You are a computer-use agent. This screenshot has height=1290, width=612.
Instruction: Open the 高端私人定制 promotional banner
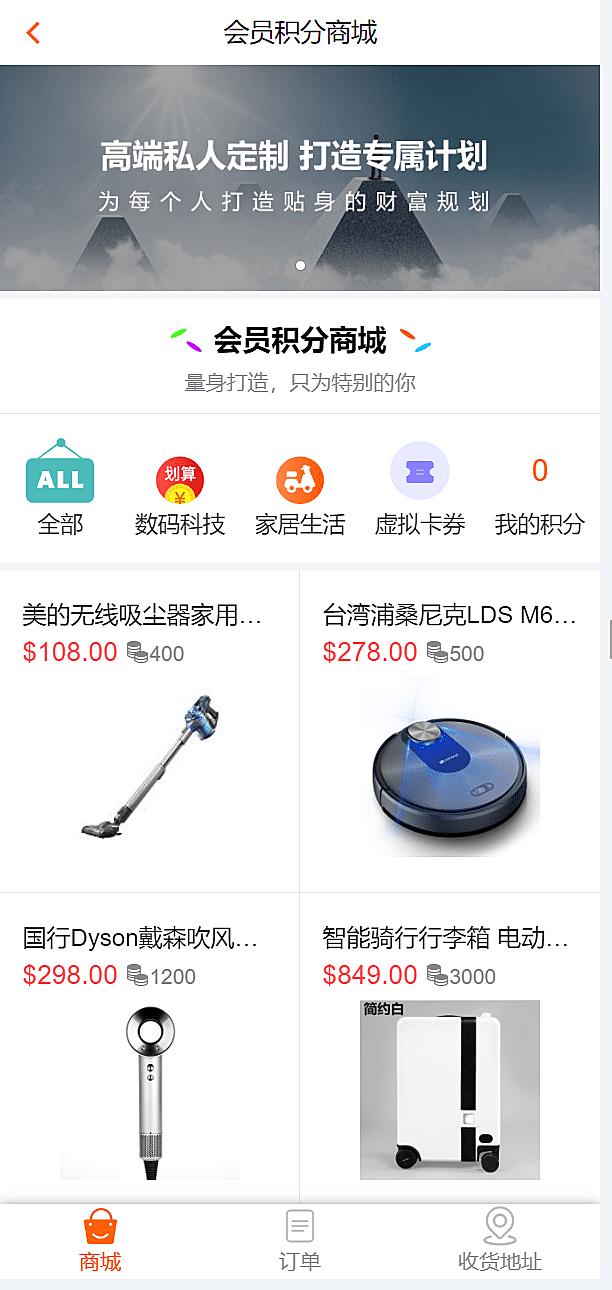tap(300, 178)
